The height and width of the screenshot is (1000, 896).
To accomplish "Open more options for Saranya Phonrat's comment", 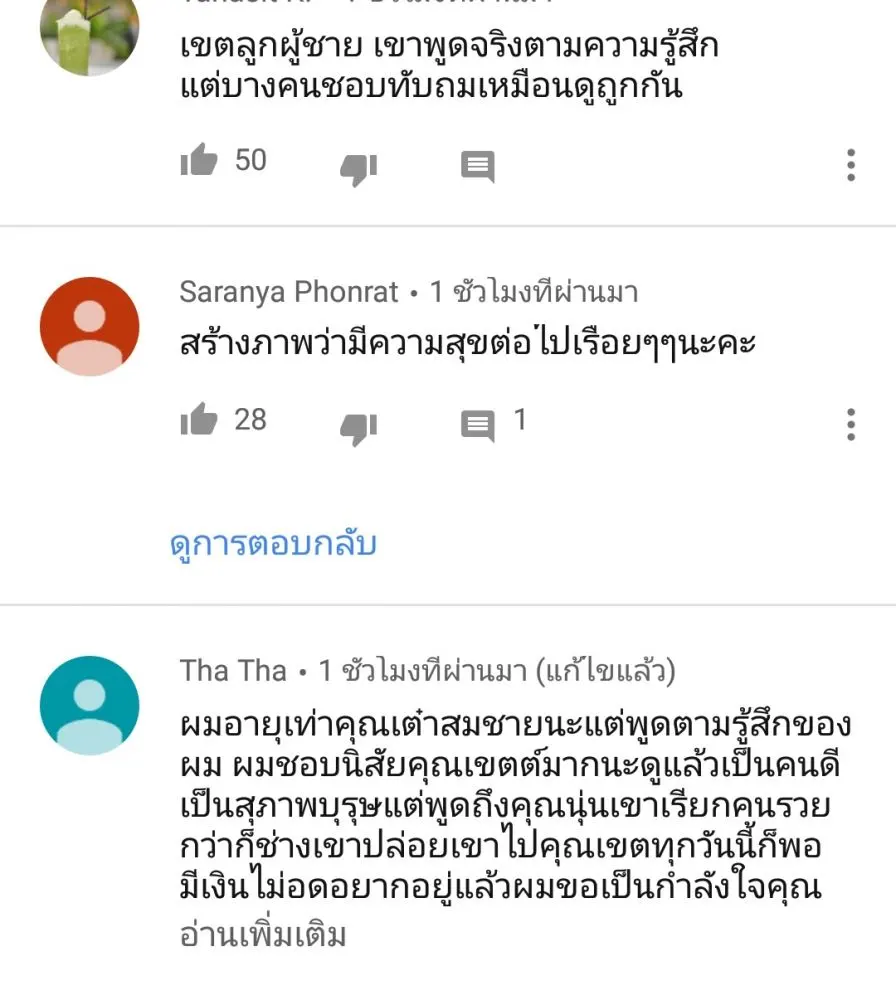I will (851, 425).
